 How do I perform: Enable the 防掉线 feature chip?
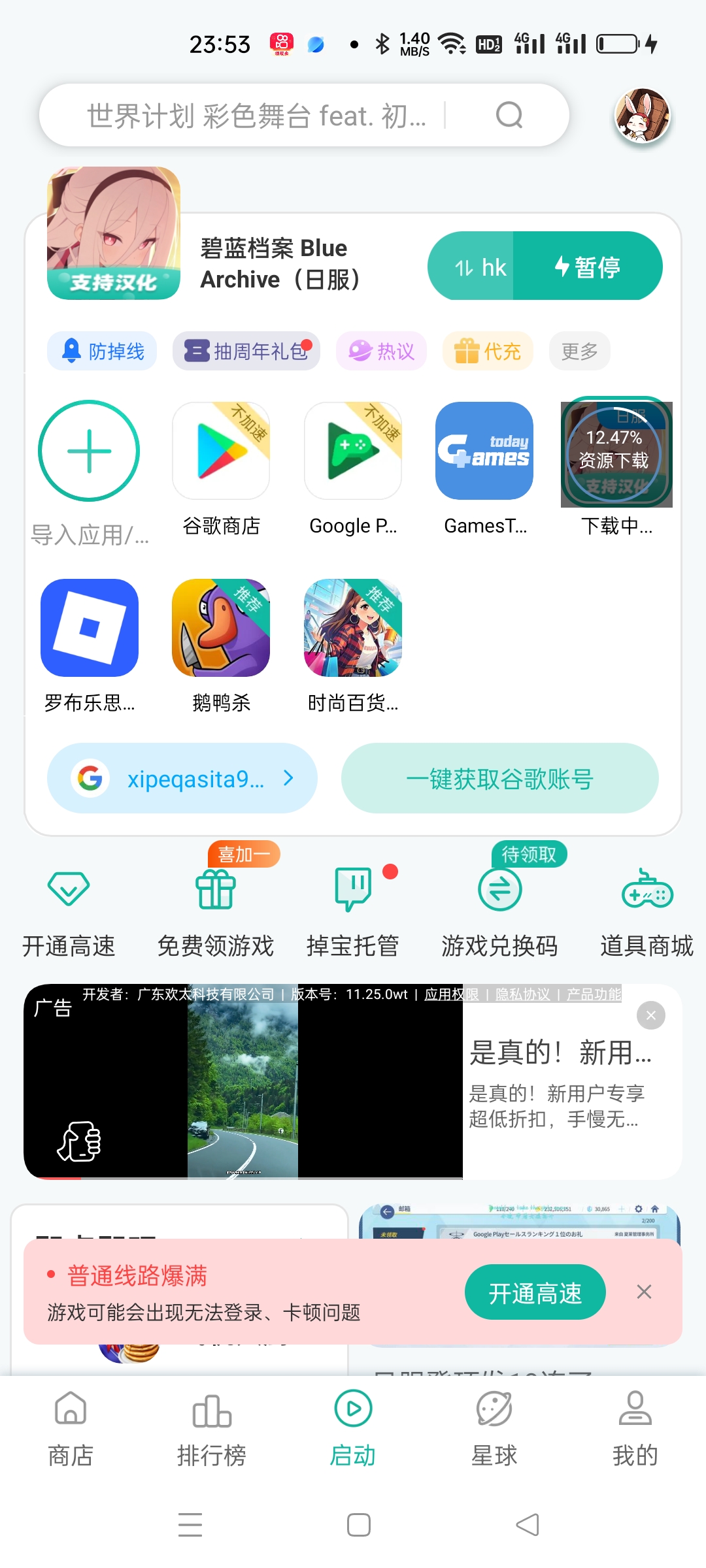click(102, 351)
